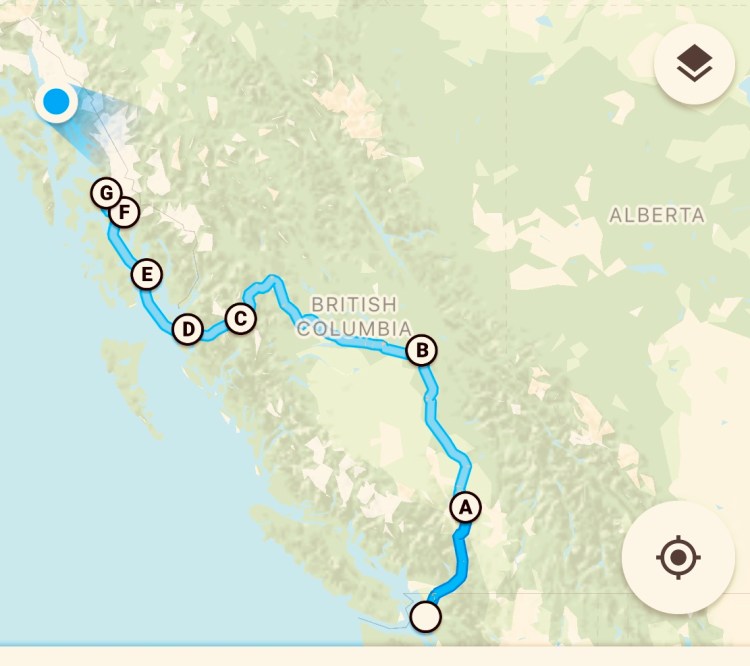The width and height of the screenshot is (750, 666).
Task: Tap the unlabeled route start marker
Action: (x=426, y=616)
